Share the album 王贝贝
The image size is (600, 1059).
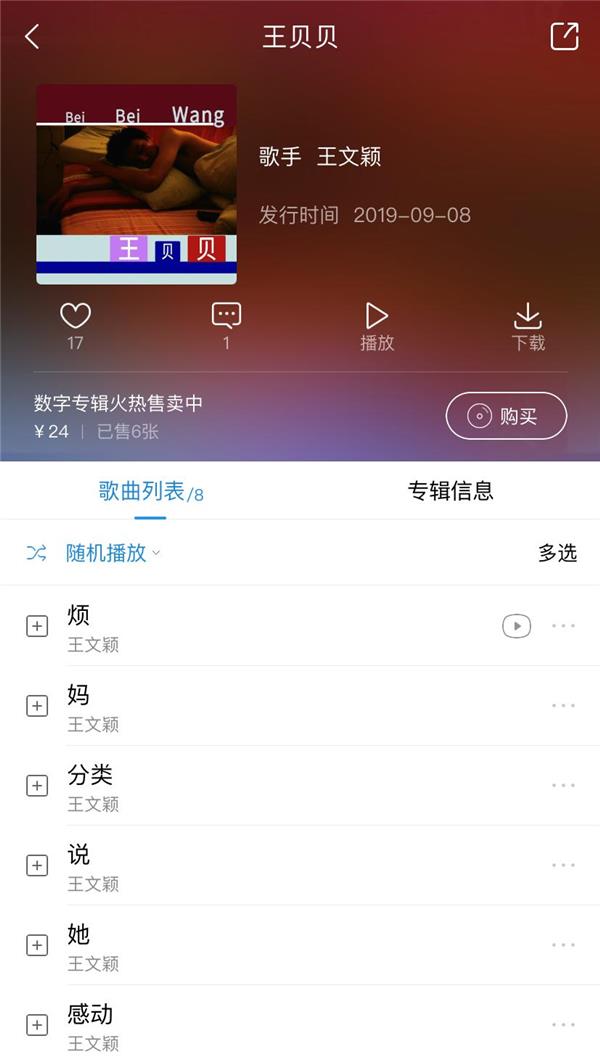click(x=564, y=36)
